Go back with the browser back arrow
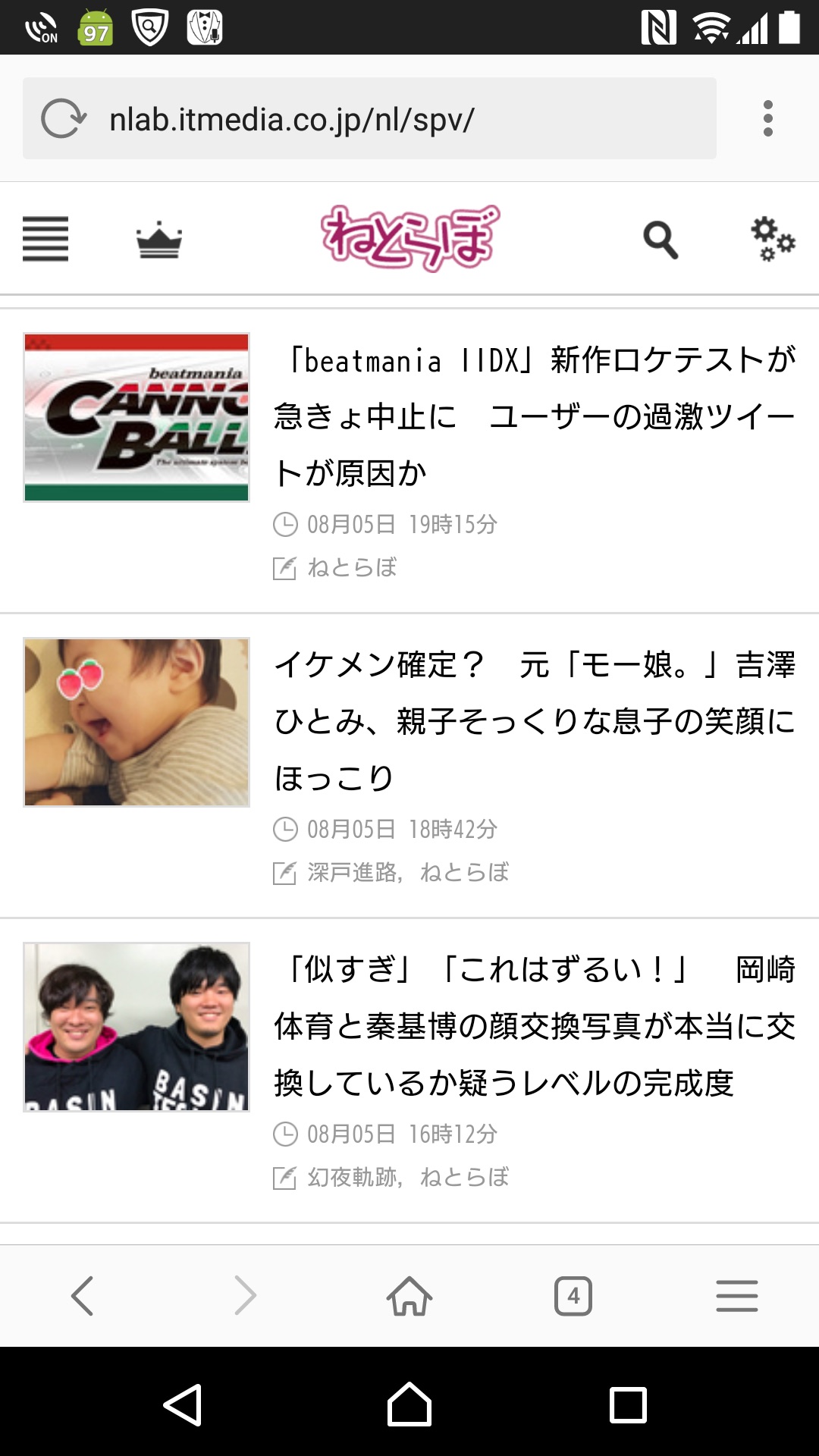 82,1295
